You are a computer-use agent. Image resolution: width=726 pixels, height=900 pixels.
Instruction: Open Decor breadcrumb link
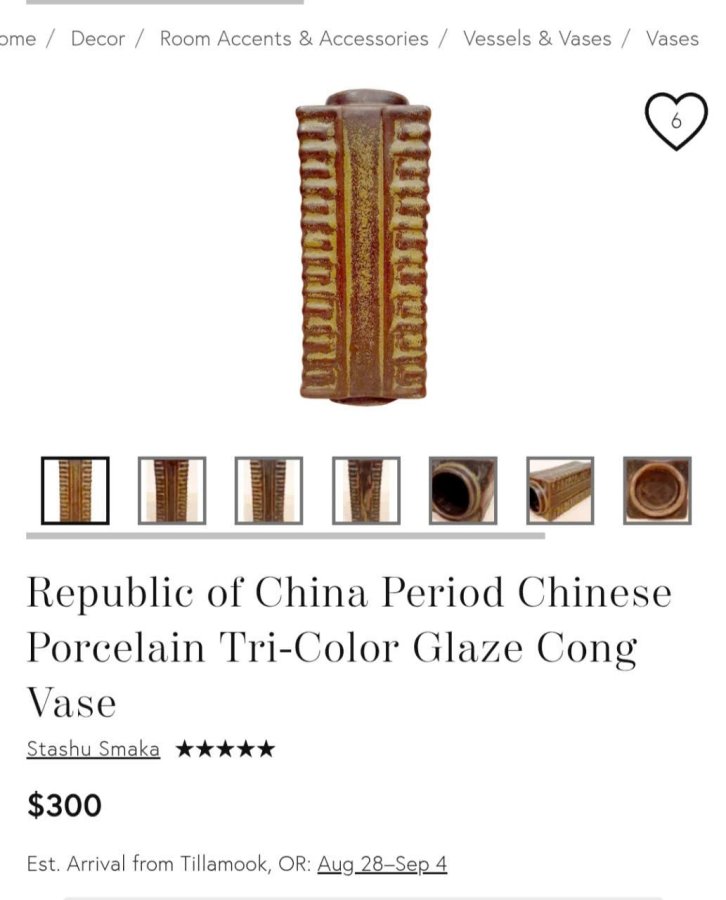(98, 39)
